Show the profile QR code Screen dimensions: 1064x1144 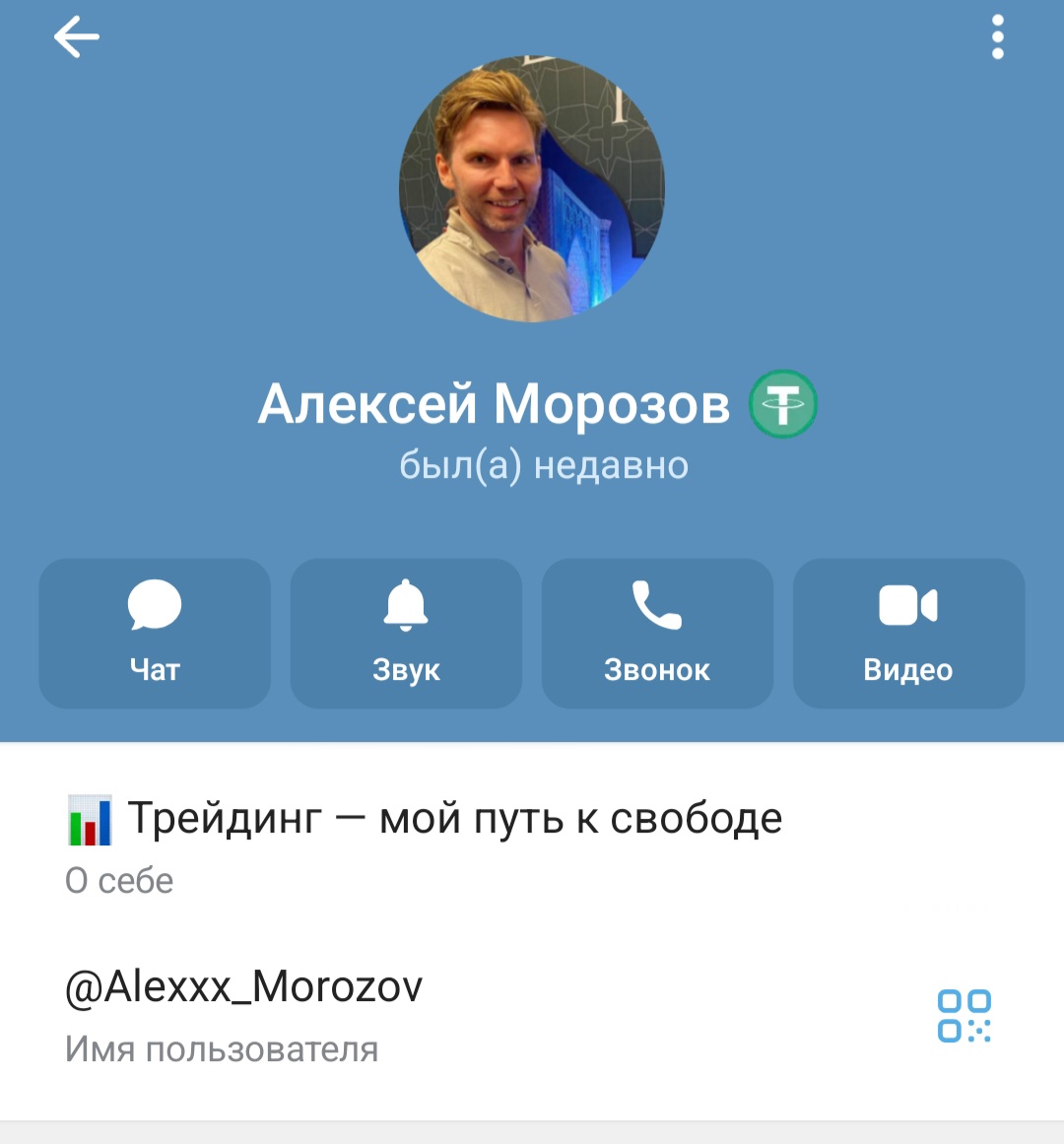964,1016
